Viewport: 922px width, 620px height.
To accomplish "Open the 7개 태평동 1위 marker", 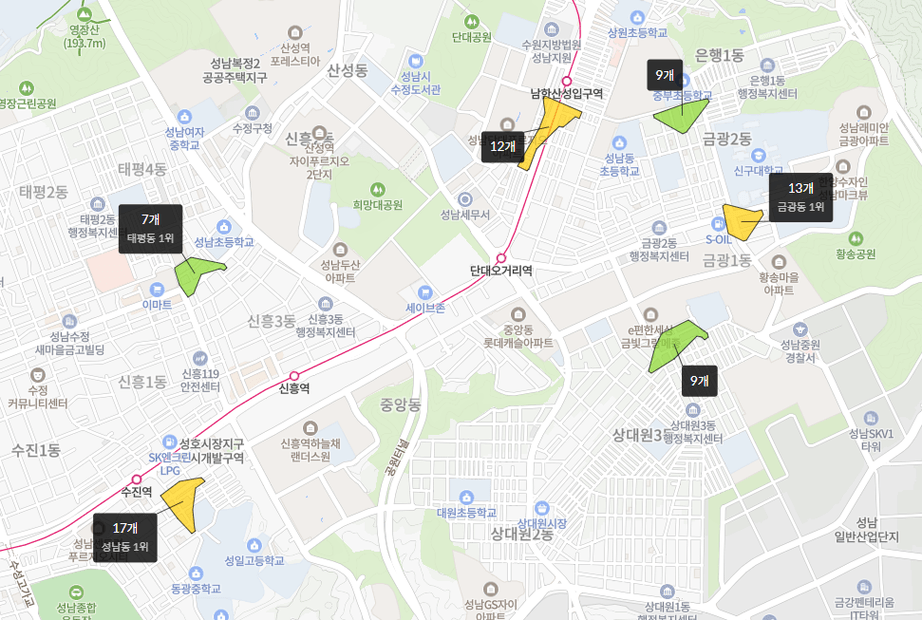I will (x=151, y=229).
